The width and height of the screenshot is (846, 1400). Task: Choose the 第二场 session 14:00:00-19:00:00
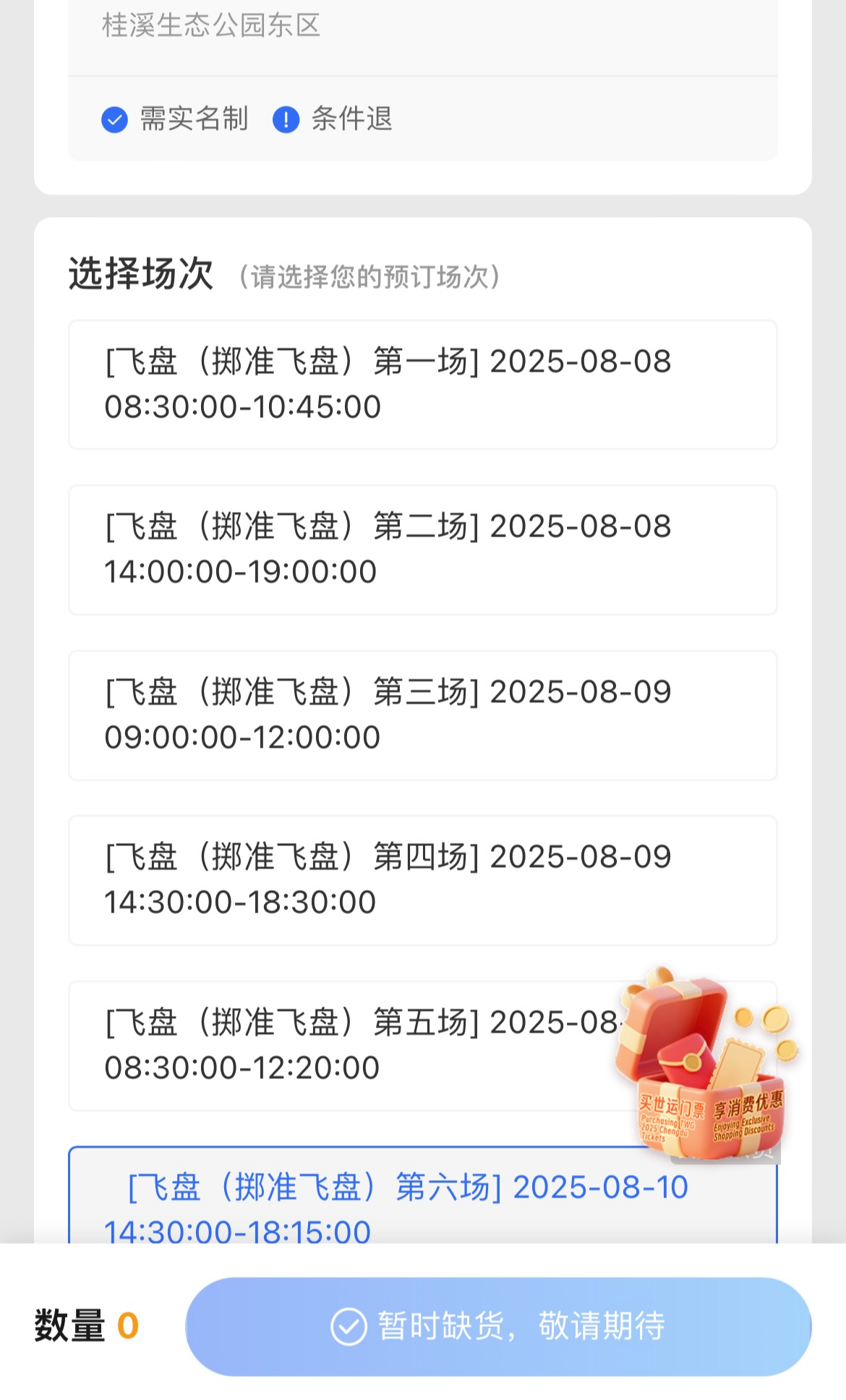coord(422,550)
